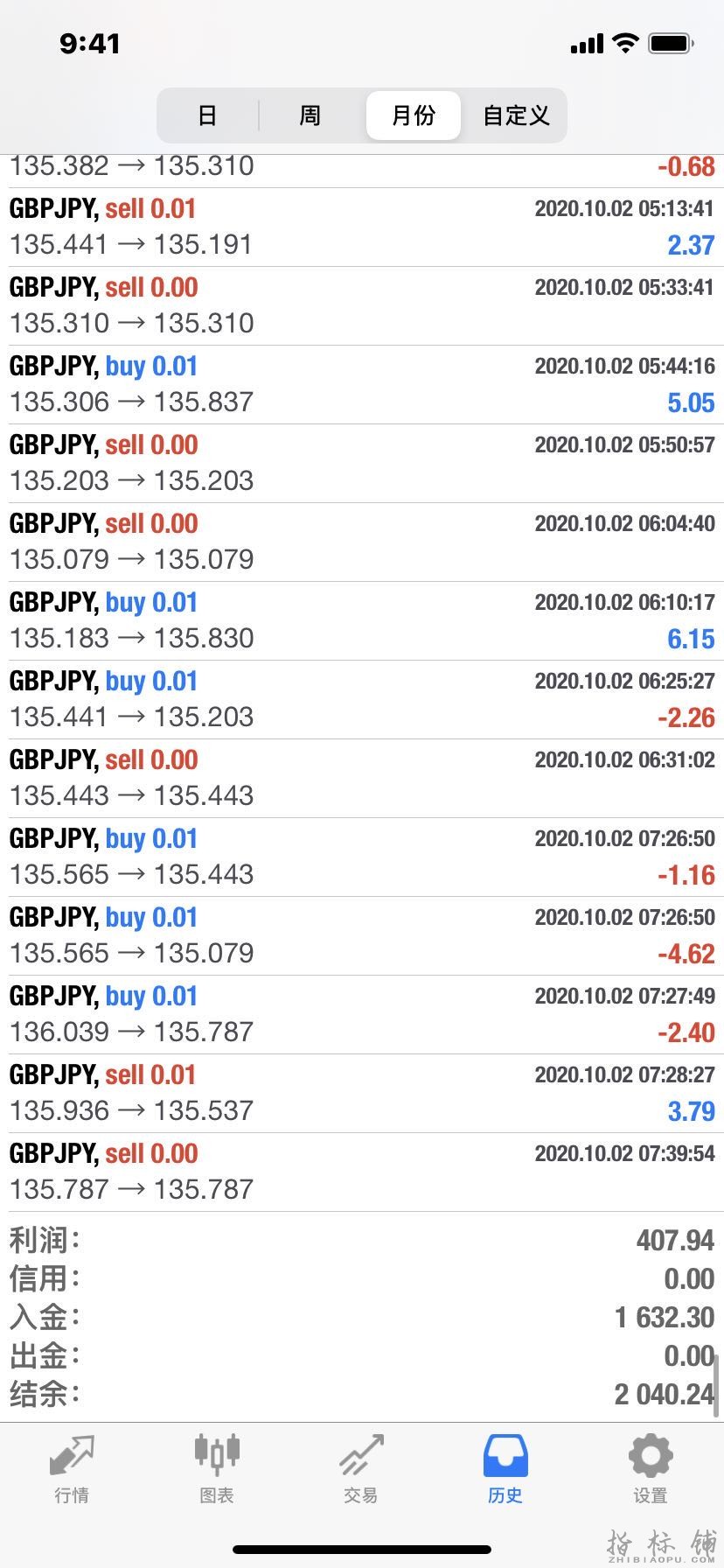
Task: Choose the 月份 period filter
Action: pyautogui.click(x=414, y=115)
